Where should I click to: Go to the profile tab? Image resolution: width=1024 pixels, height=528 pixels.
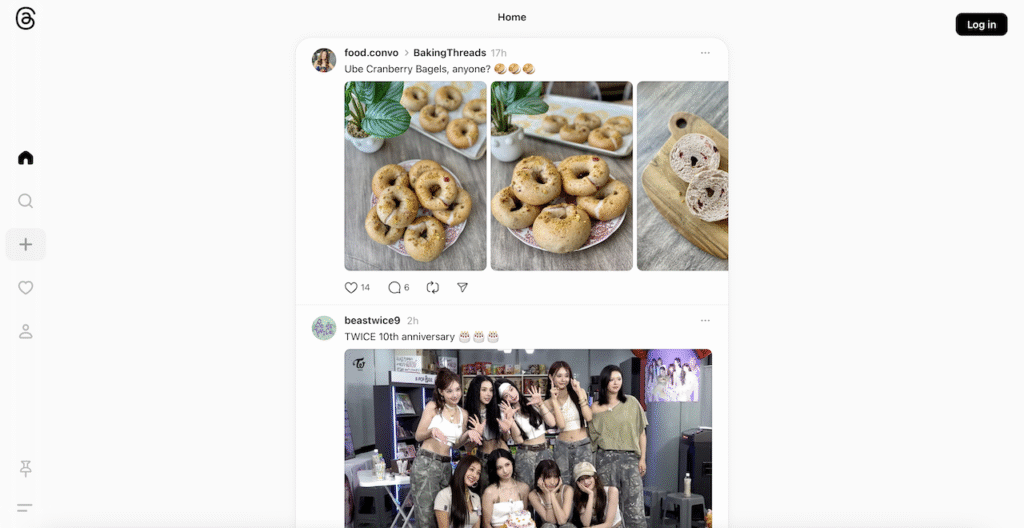coord(26,331)
